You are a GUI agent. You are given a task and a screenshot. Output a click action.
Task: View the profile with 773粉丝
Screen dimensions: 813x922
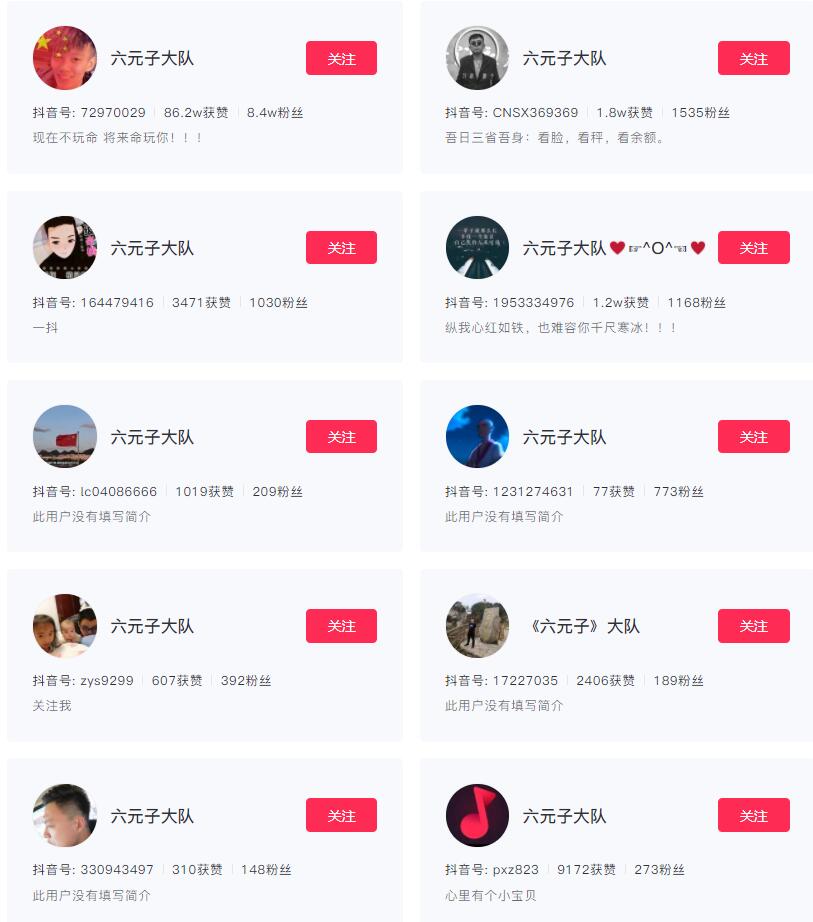coord(564,437)
